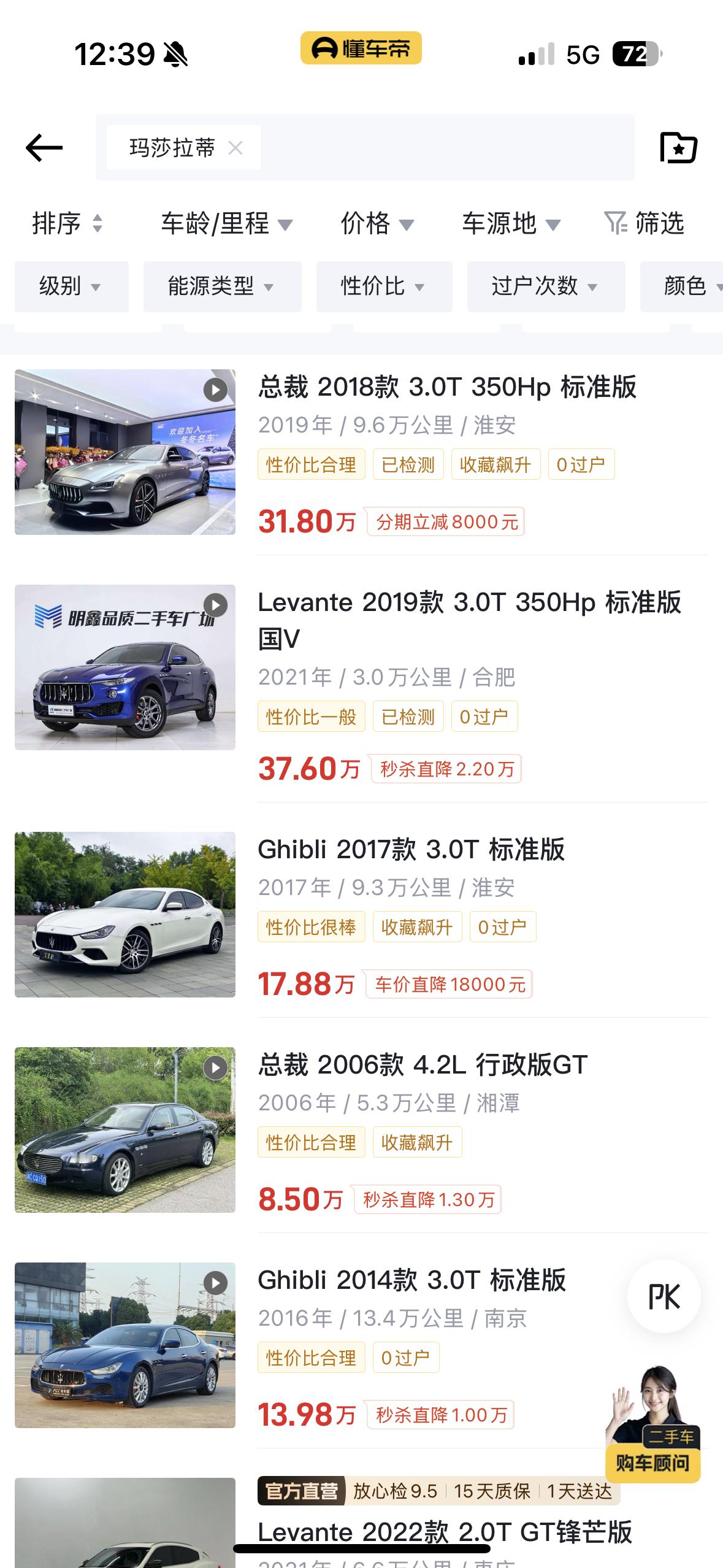Open the 总裁 2018款 3.0T listing
The height and width of the screenshot is (1568, 723).
click(x=446, y=388)
